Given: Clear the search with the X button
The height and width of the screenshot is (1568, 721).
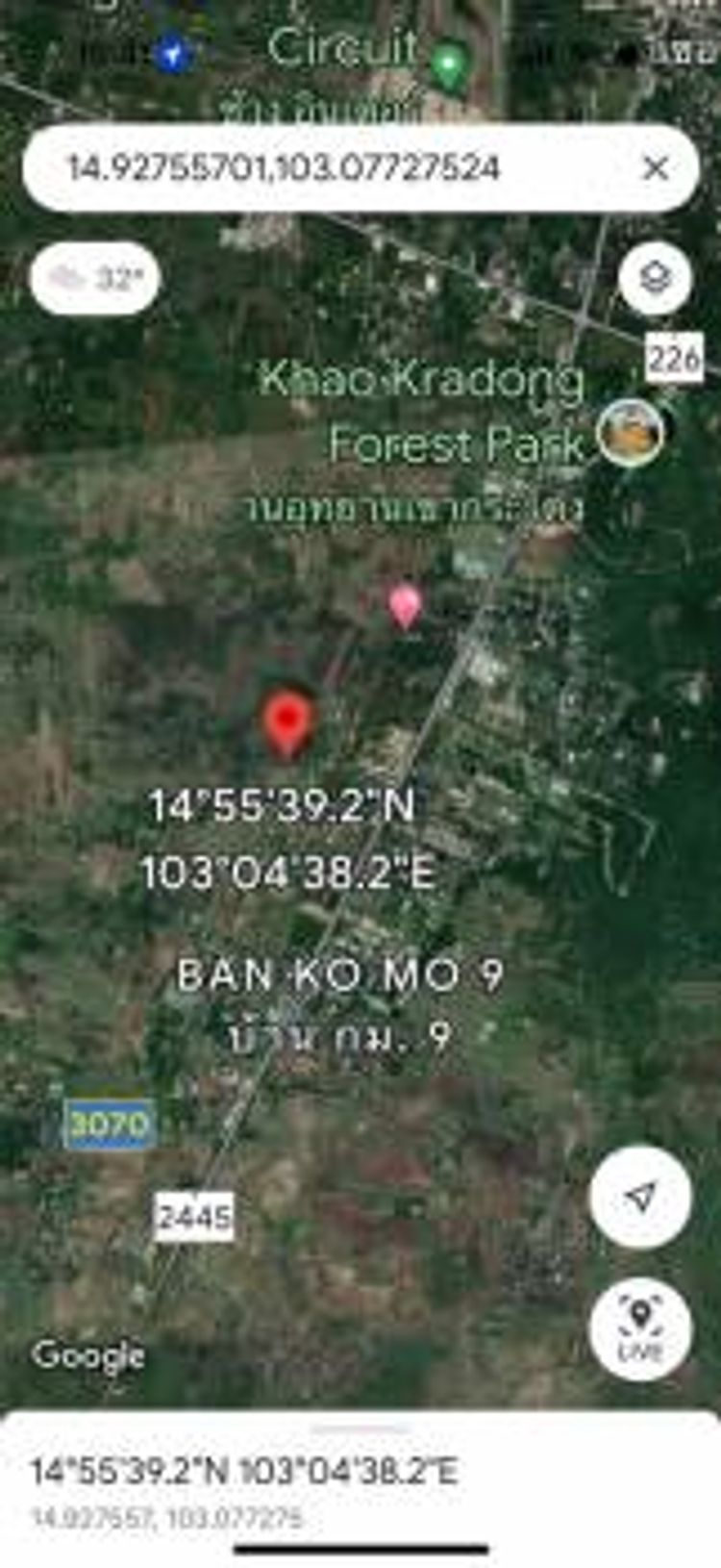Looking at the screenshot, I should click(655, 168).
